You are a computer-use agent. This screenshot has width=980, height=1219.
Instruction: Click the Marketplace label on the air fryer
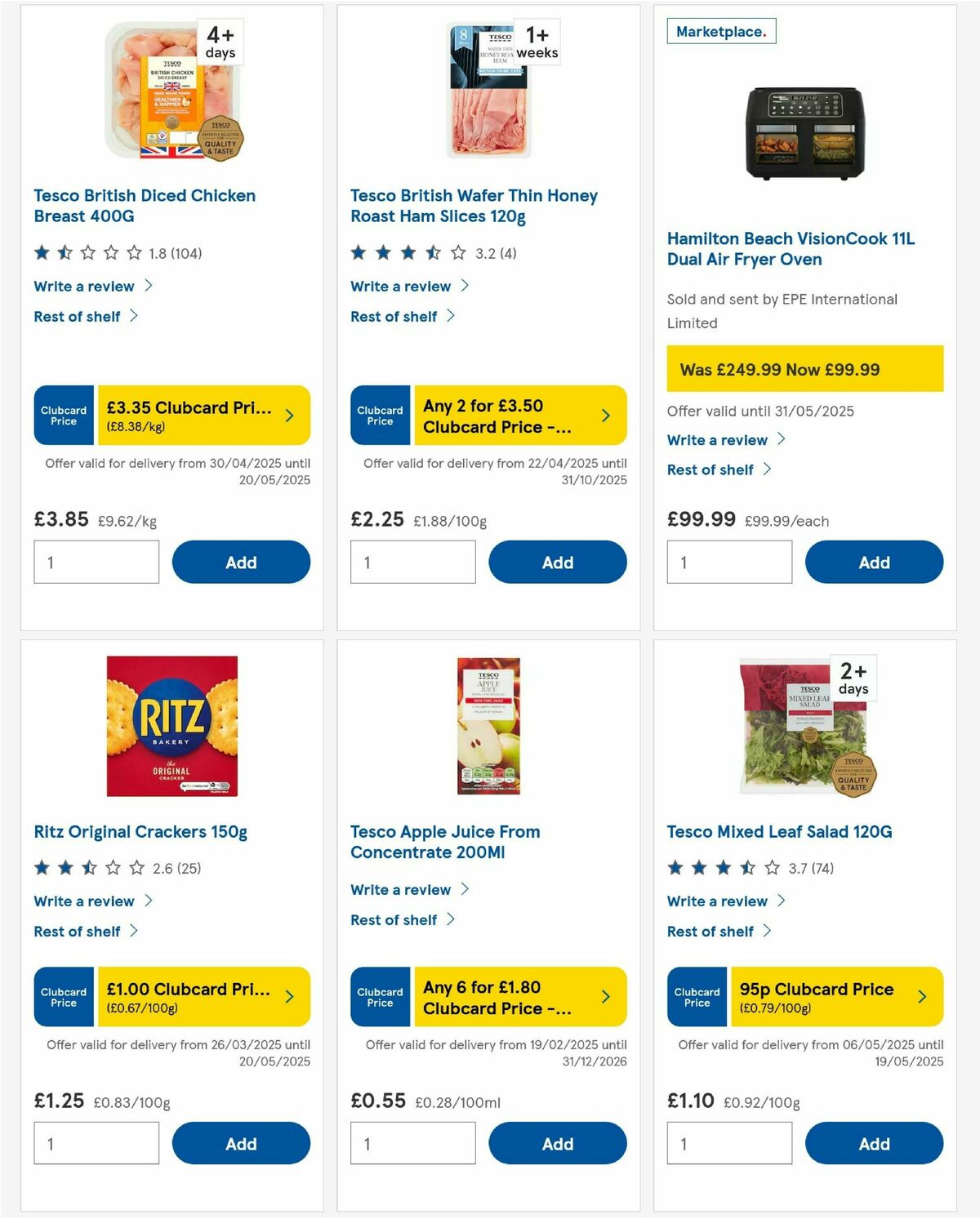click(x=719, y=32)
